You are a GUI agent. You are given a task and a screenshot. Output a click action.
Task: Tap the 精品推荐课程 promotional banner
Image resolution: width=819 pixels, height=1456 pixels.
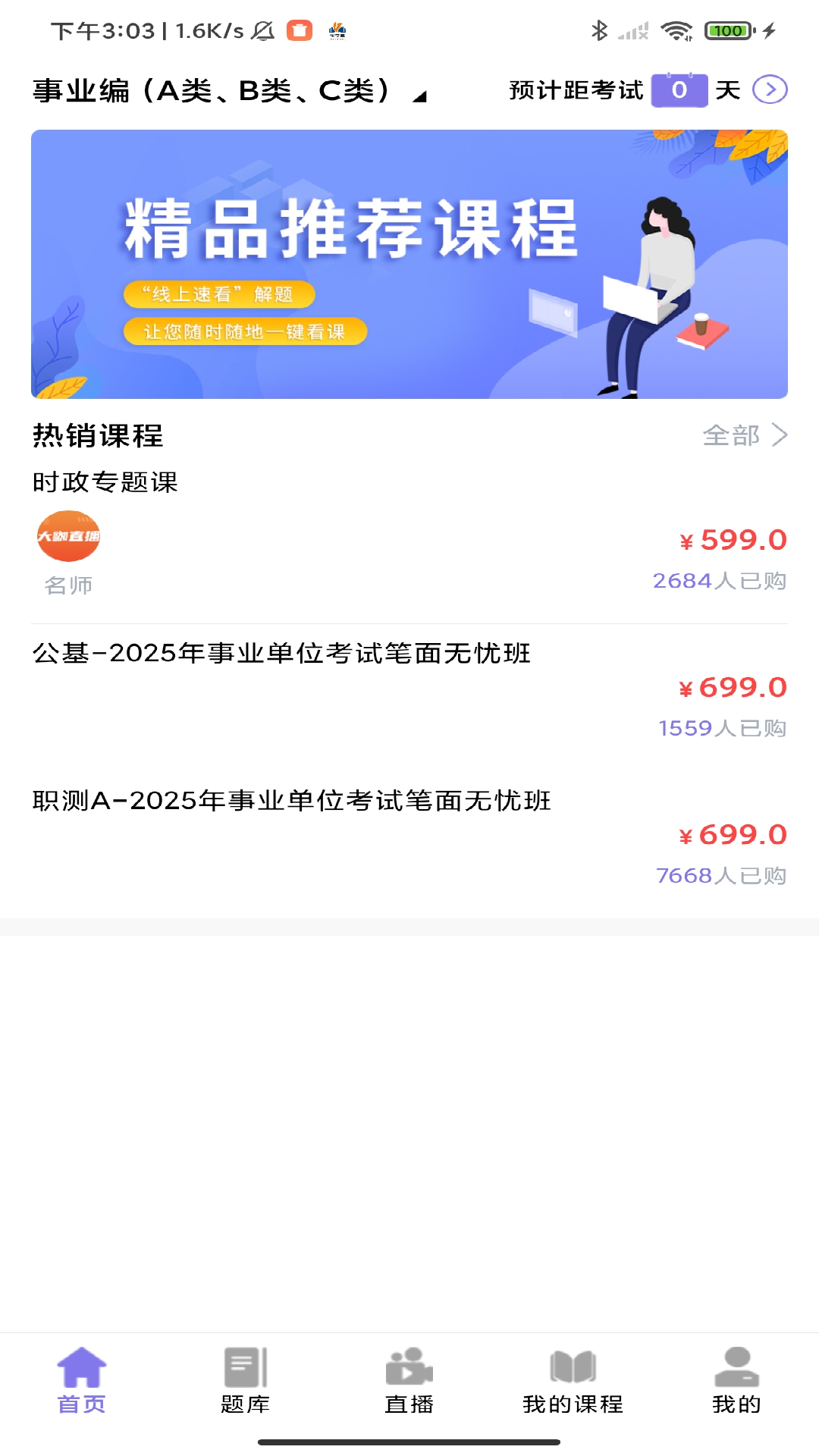pos(409,265)
